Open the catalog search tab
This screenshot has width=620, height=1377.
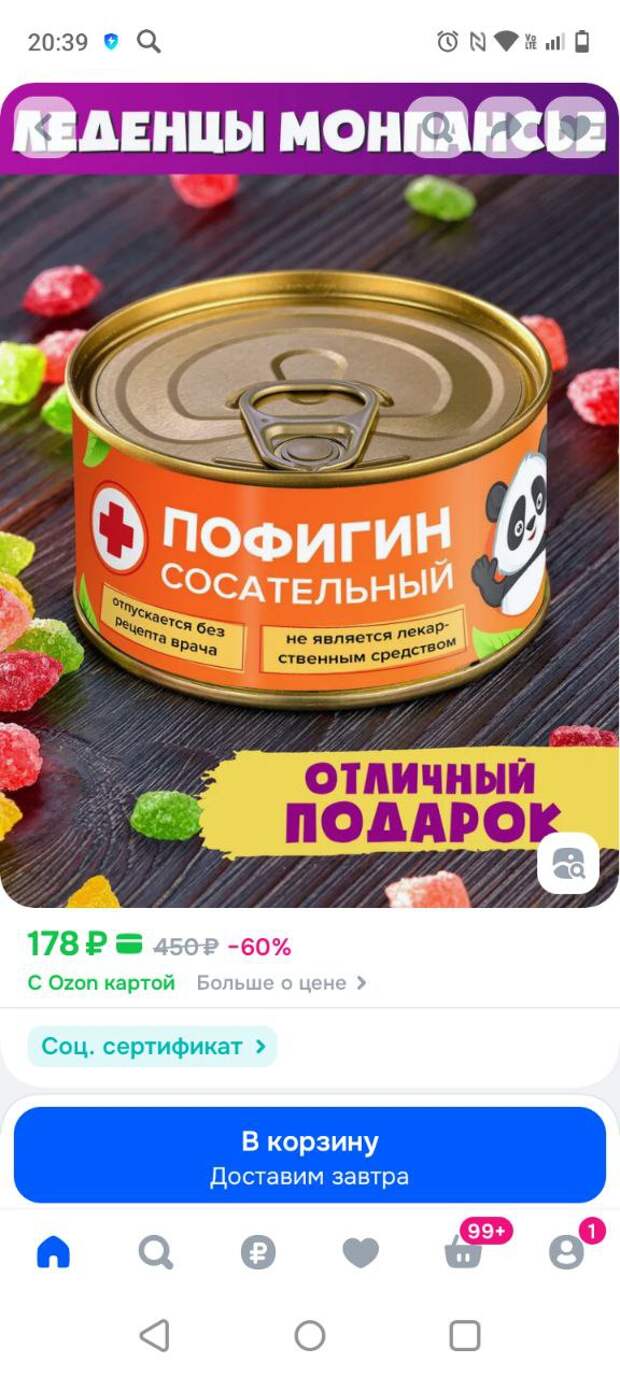click(155, 1252)
